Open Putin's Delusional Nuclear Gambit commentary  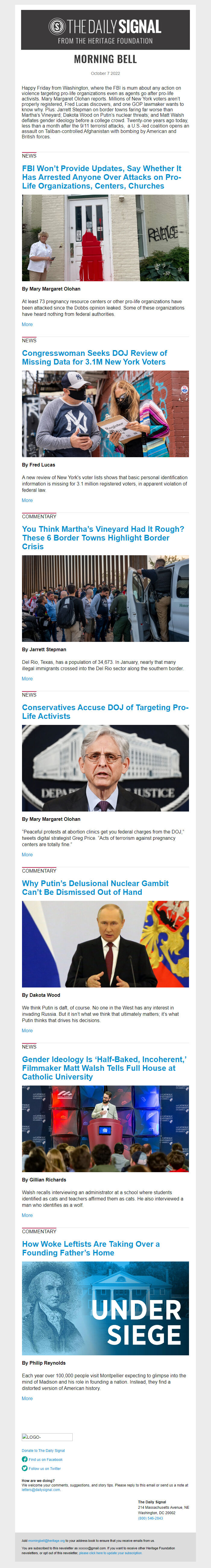(x=95, y=888)
